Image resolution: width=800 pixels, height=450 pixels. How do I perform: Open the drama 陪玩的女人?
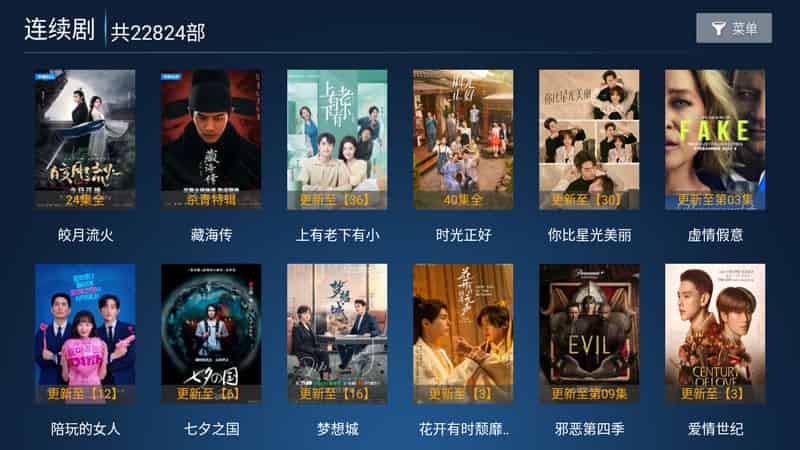tap(85, 333)
